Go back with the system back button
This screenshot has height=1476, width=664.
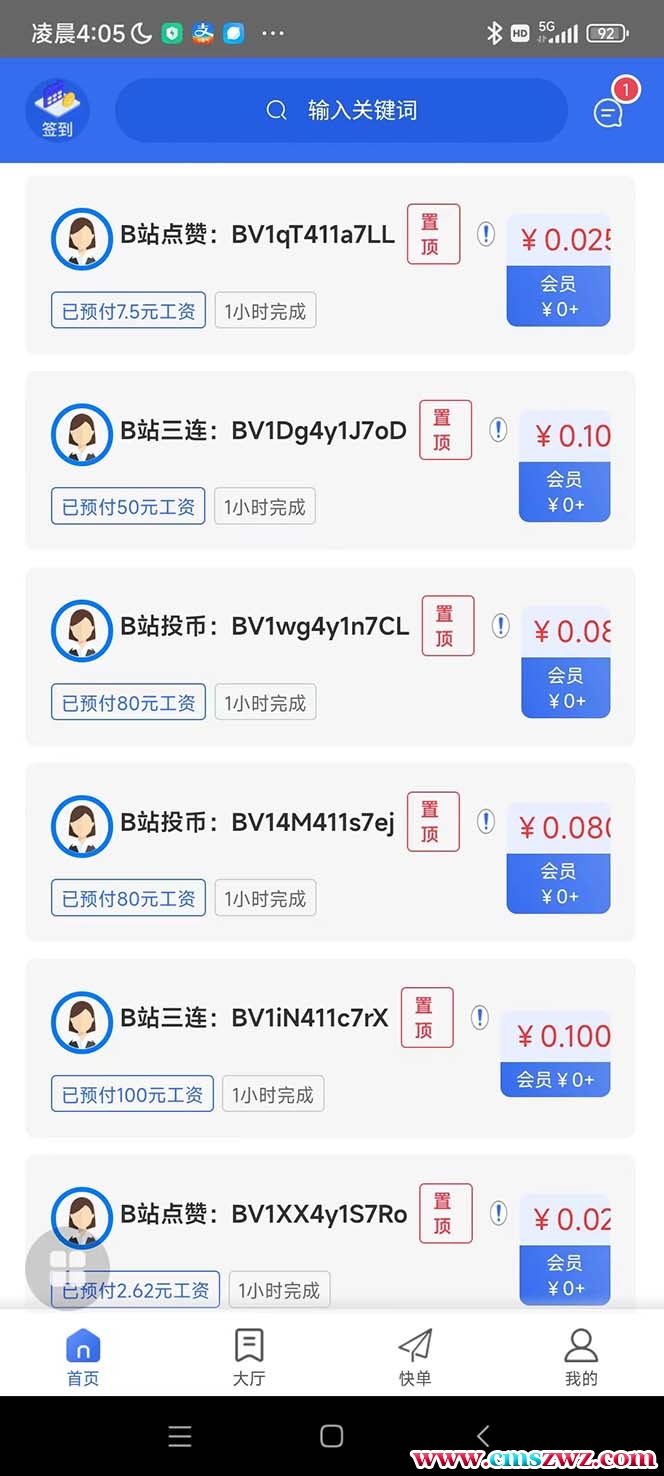483,1436
